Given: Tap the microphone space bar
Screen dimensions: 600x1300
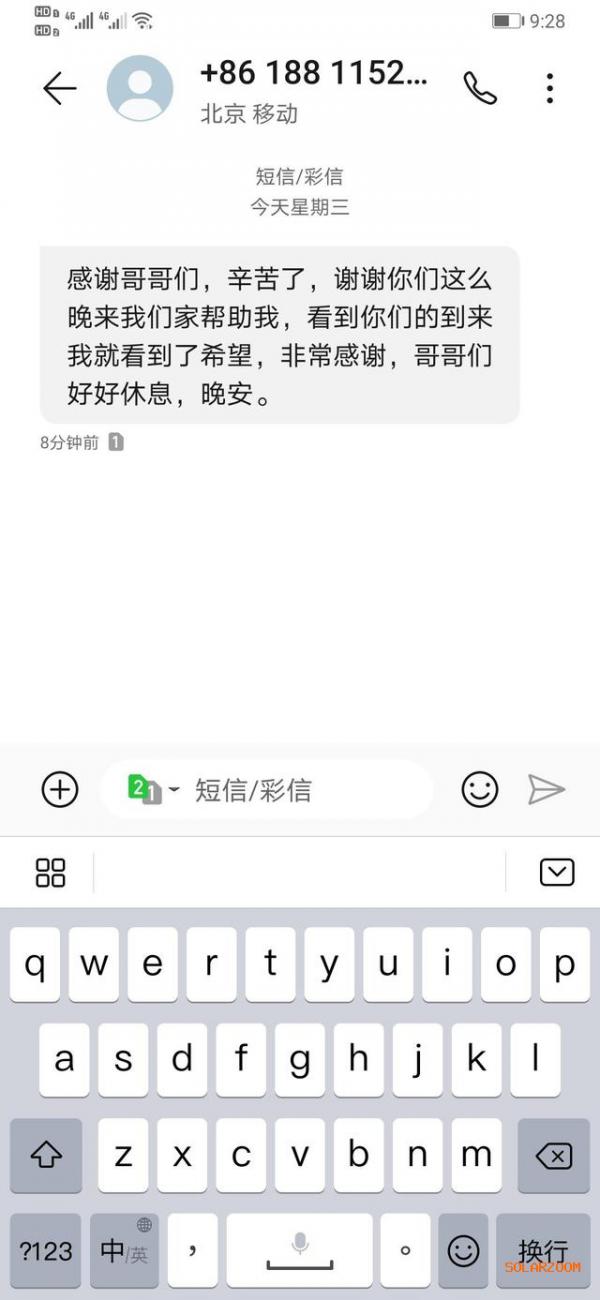Looking at the screenshot, I should click(299, 1250).
